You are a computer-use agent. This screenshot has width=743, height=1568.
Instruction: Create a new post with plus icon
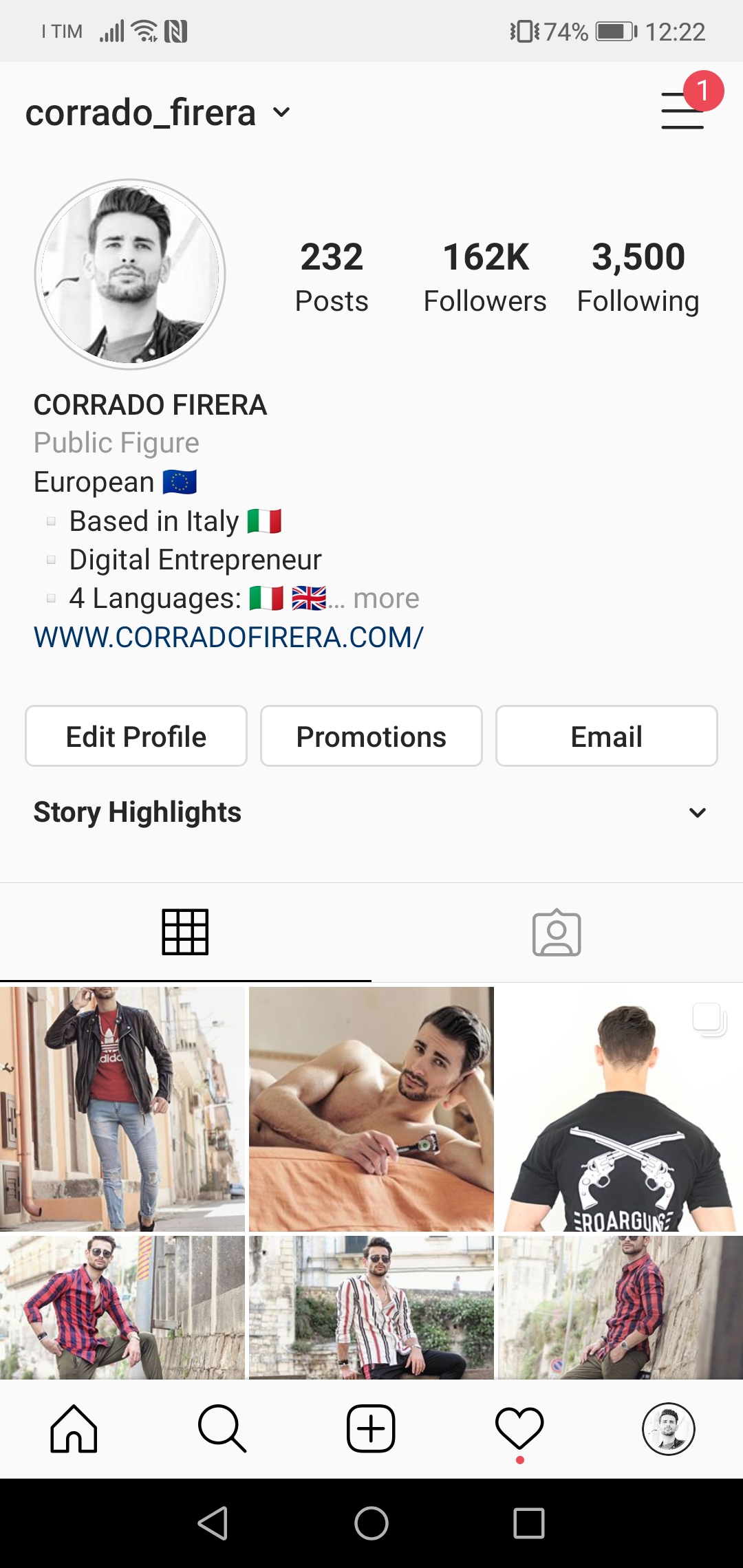coord(371,1428)
